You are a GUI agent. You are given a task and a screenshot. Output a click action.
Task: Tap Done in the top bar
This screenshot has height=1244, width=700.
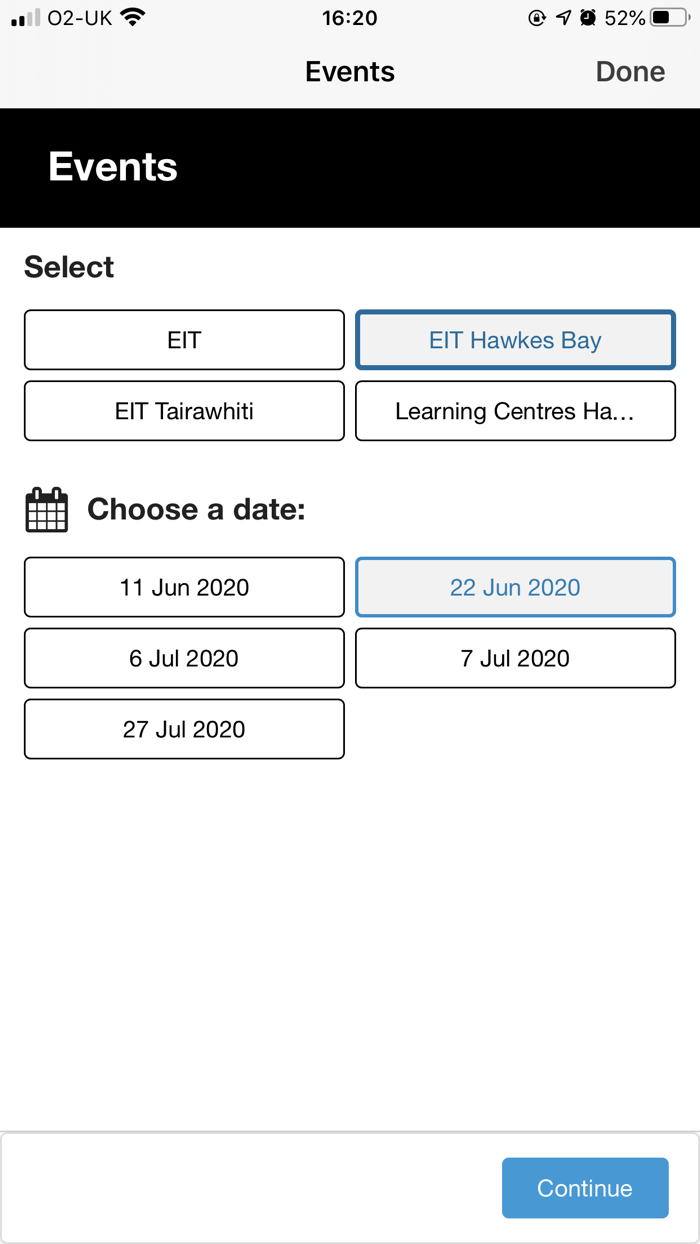(630, 72)
